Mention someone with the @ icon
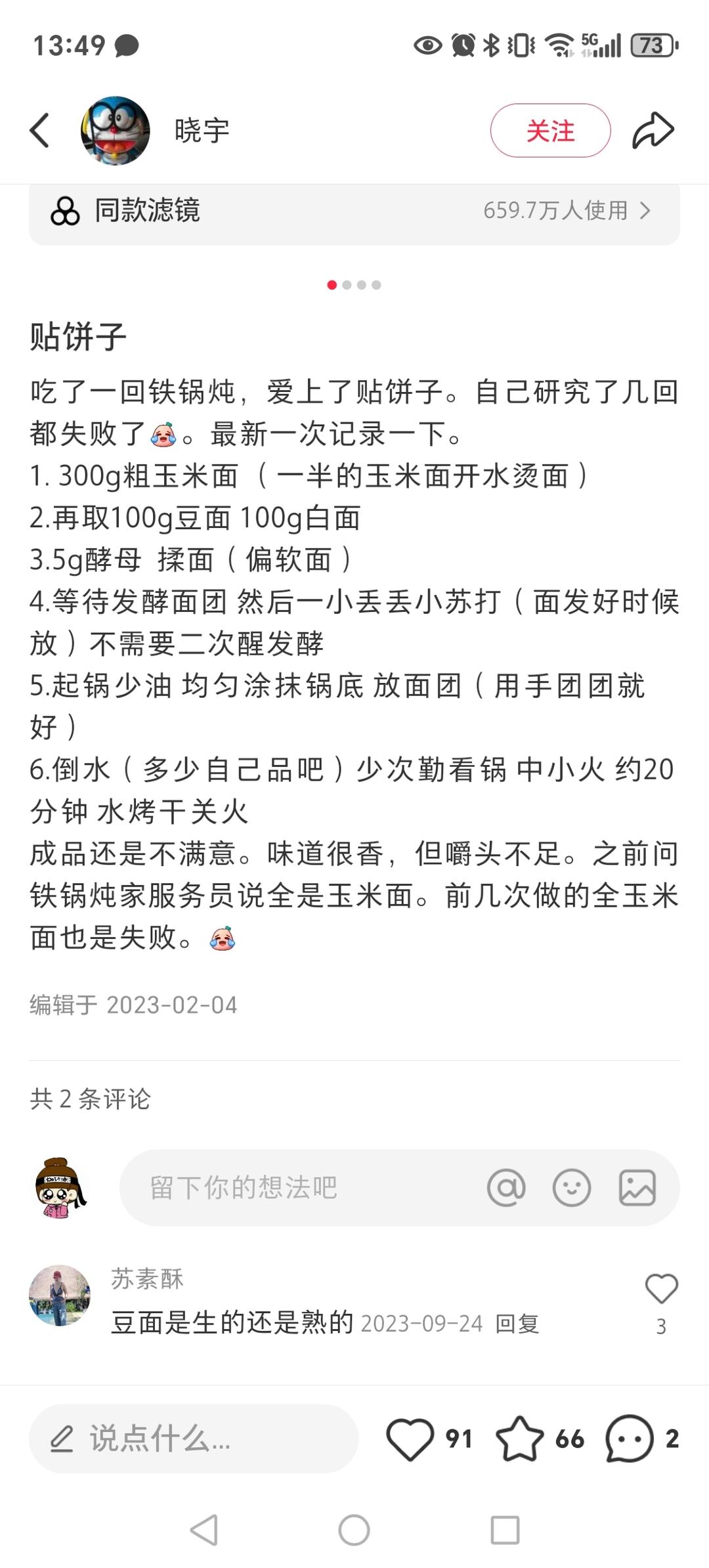 tap(506, 1187)
